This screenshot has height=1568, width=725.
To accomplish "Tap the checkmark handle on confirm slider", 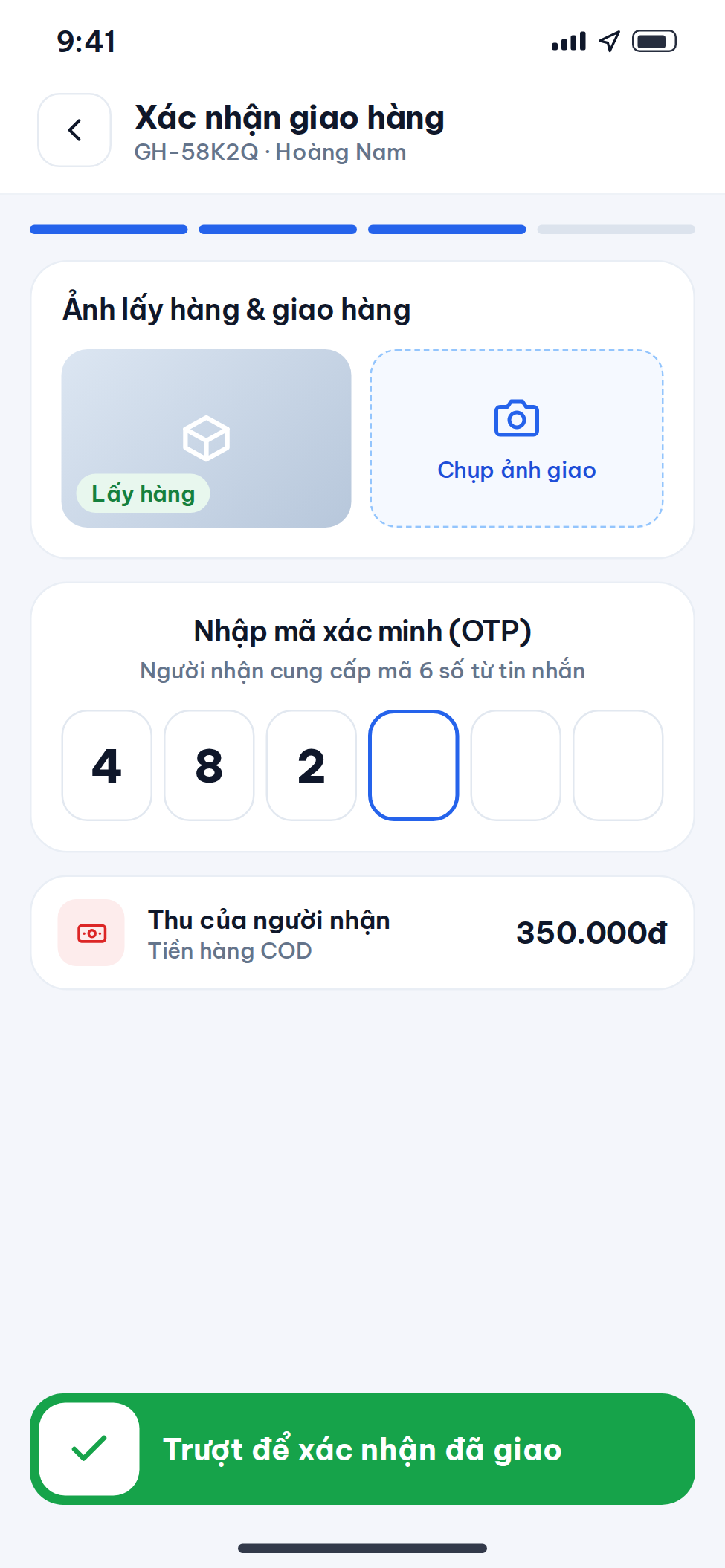I will pyautogui.click(x=89, y=1449).
